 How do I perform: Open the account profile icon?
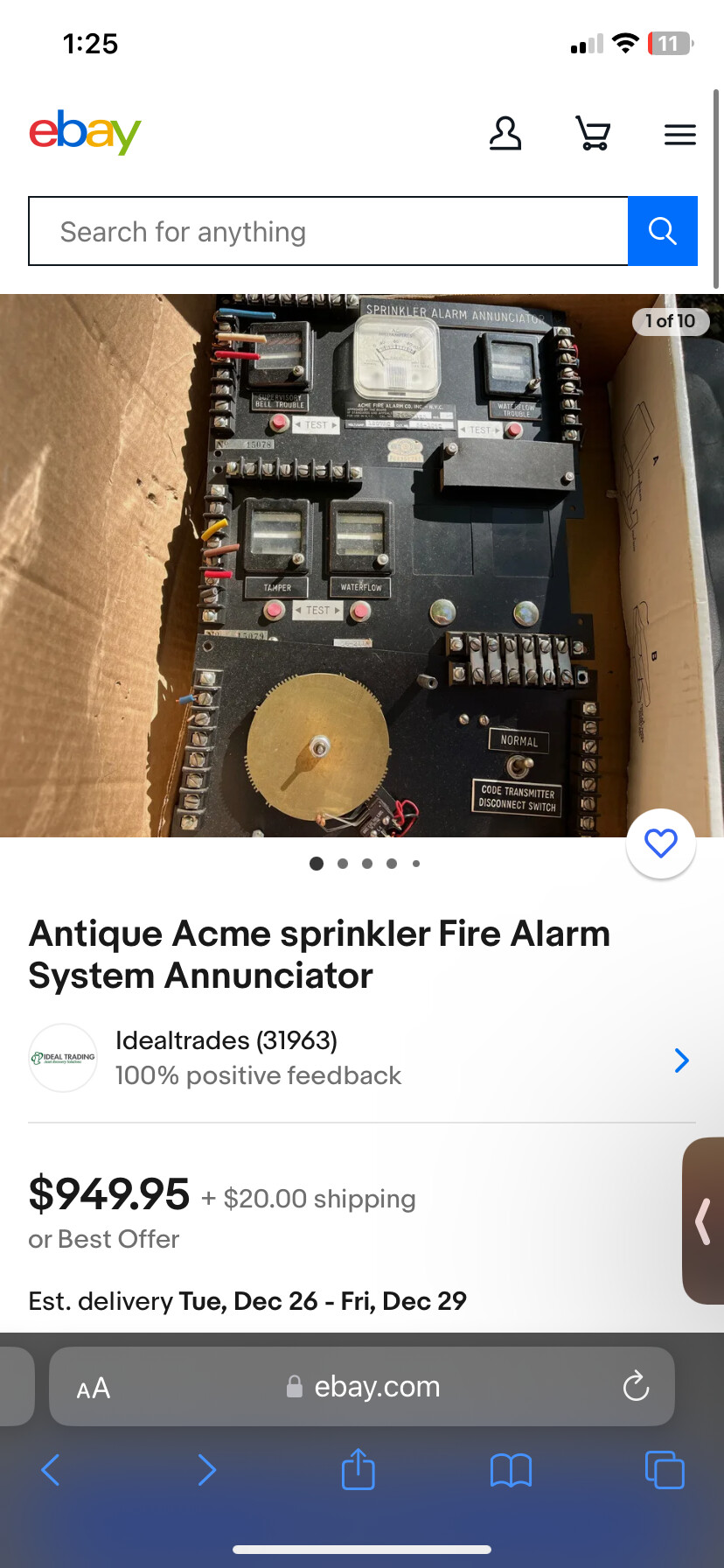click(x=505, y=134)
